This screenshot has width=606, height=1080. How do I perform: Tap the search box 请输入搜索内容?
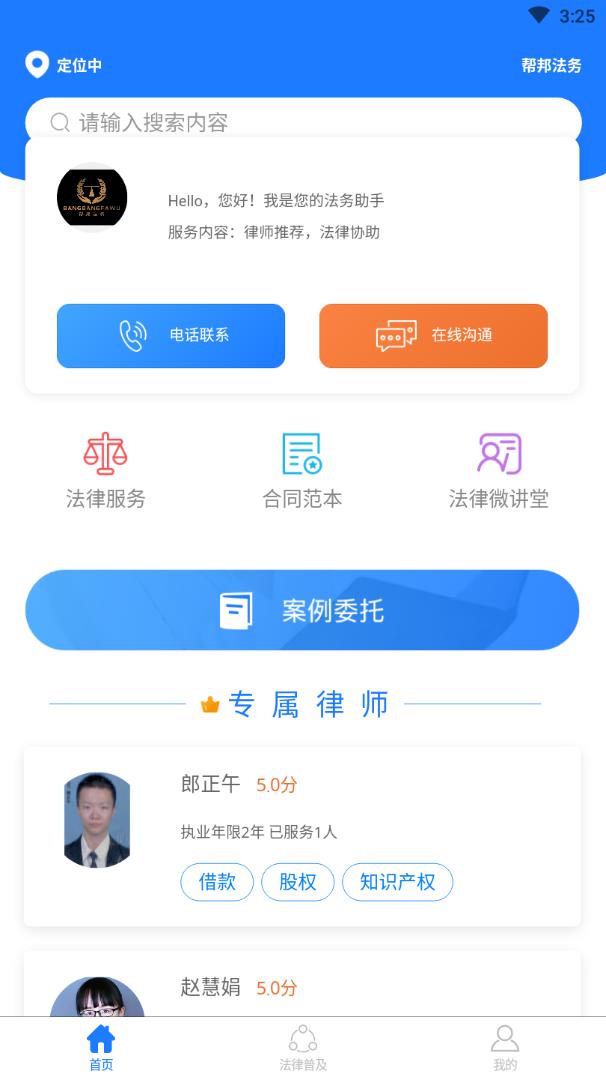coord(302,122)
